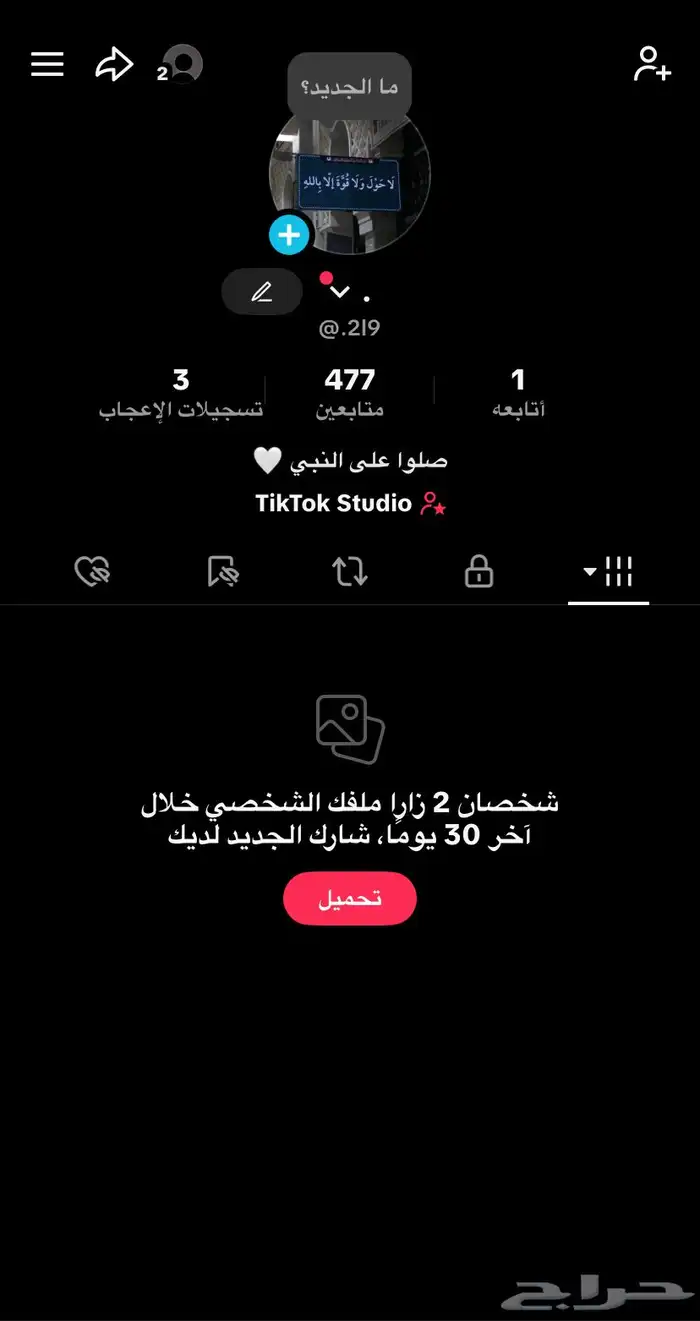Image resolution: width=700 pixels, height=1321 pixels.
Task: Switch to the videos grid tab
Action: [x=609, y=573]
